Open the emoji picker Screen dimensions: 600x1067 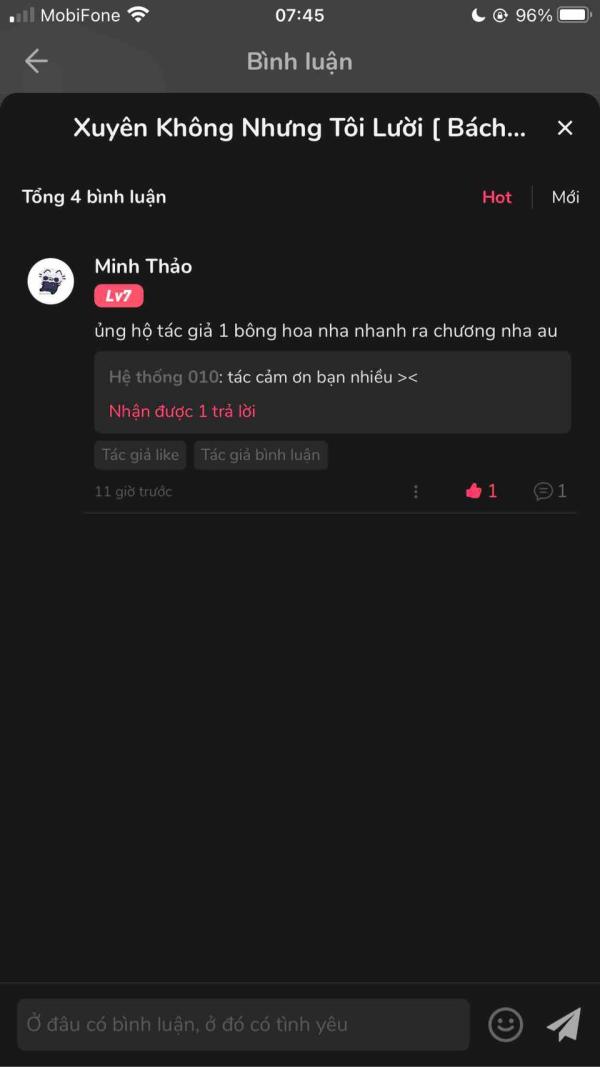click(505, 1025)
